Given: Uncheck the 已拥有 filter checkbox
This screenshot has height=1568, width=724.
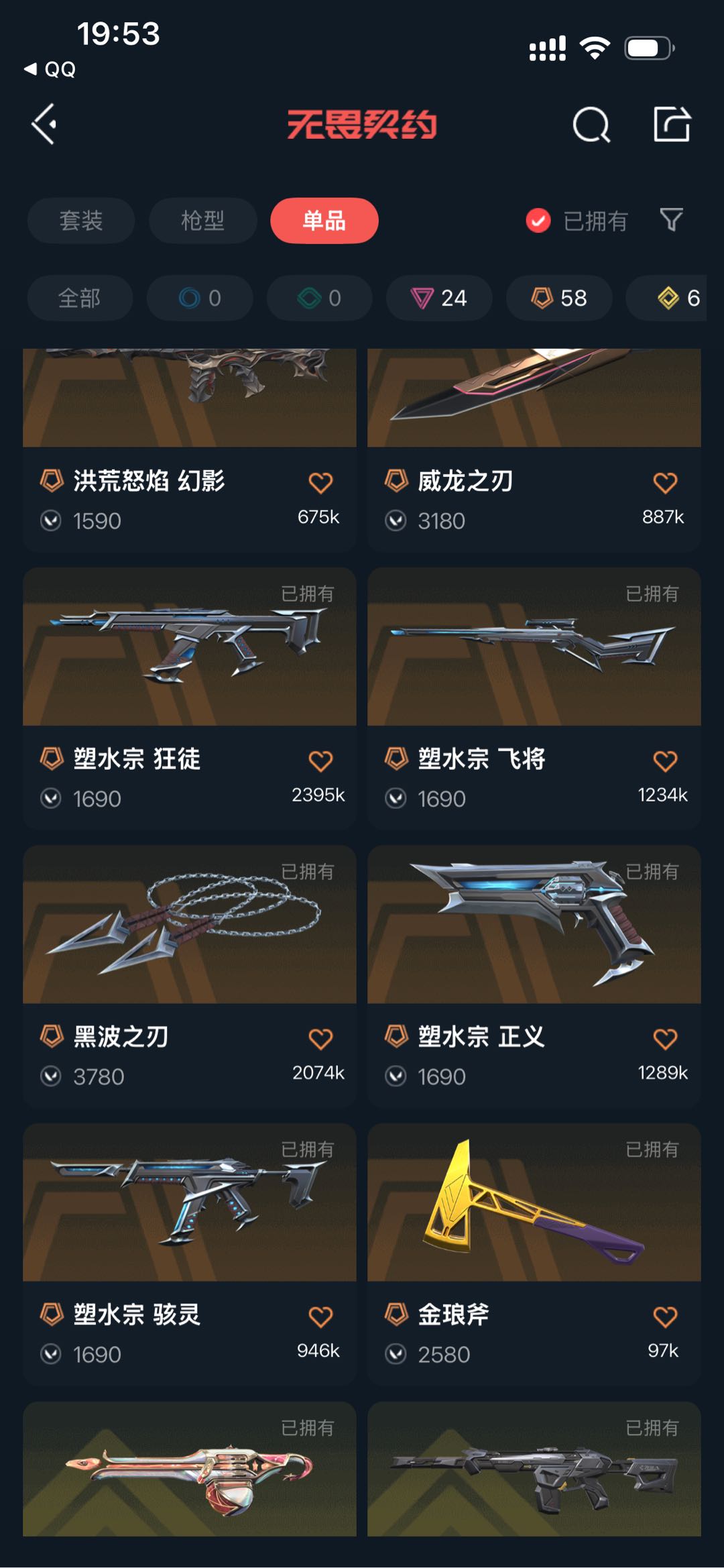Looking at the screenshot, I should [538, 221].
